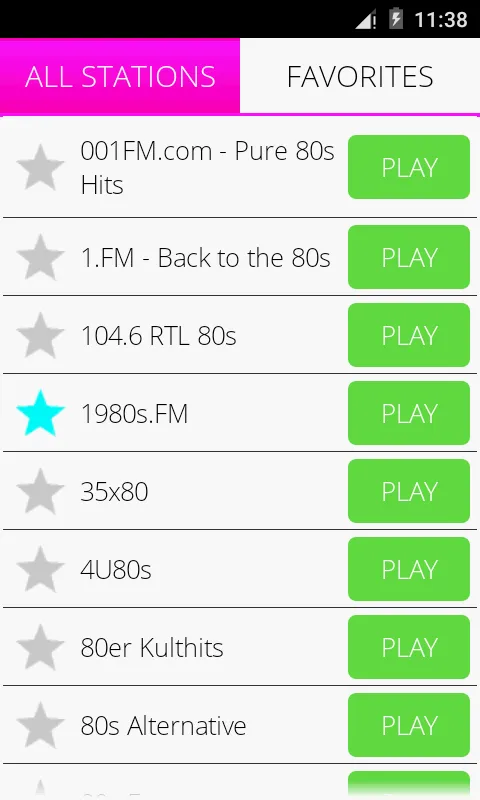Image resolution: width=480 pixels, height=800 pixels.
Task: Favorite the 35x80 station
Action: tap(40, 491)
